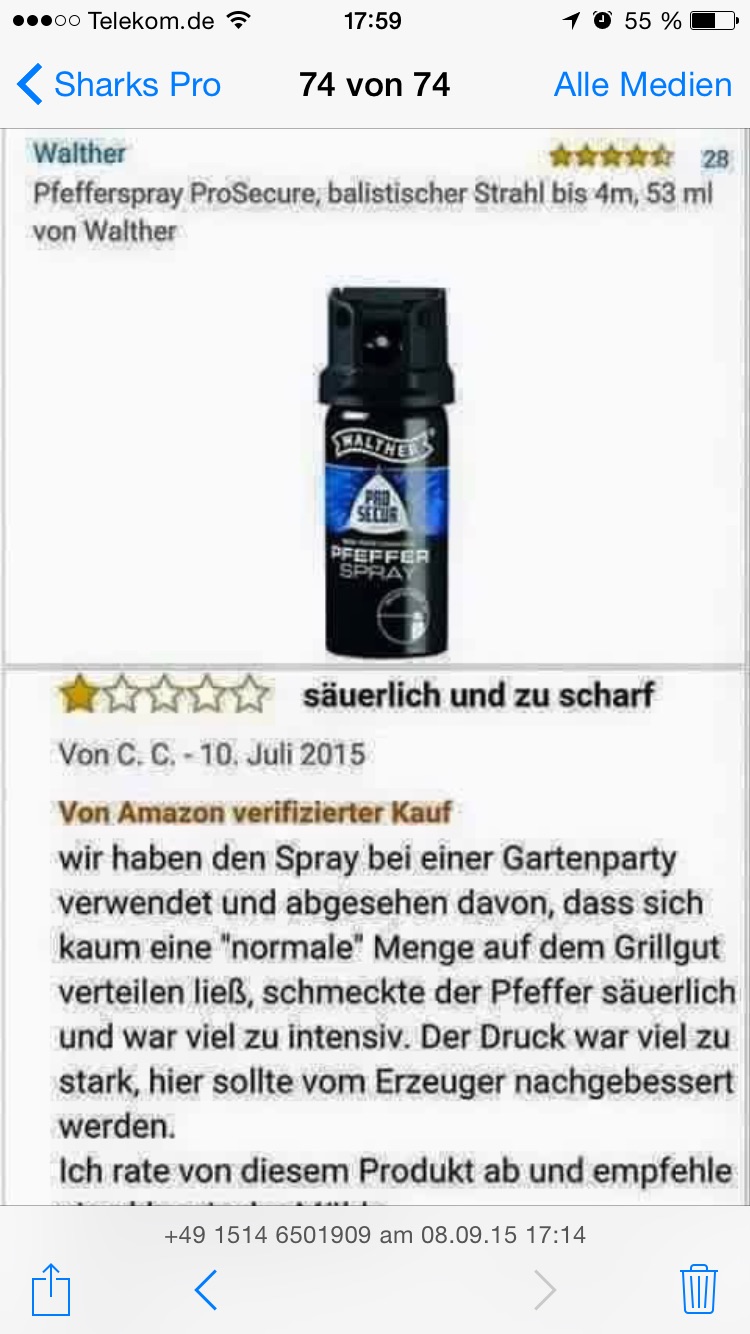Screen dimensions: 750x1334
Task: Delete this image with the trash icon
Action: [x=698, y=1290]
